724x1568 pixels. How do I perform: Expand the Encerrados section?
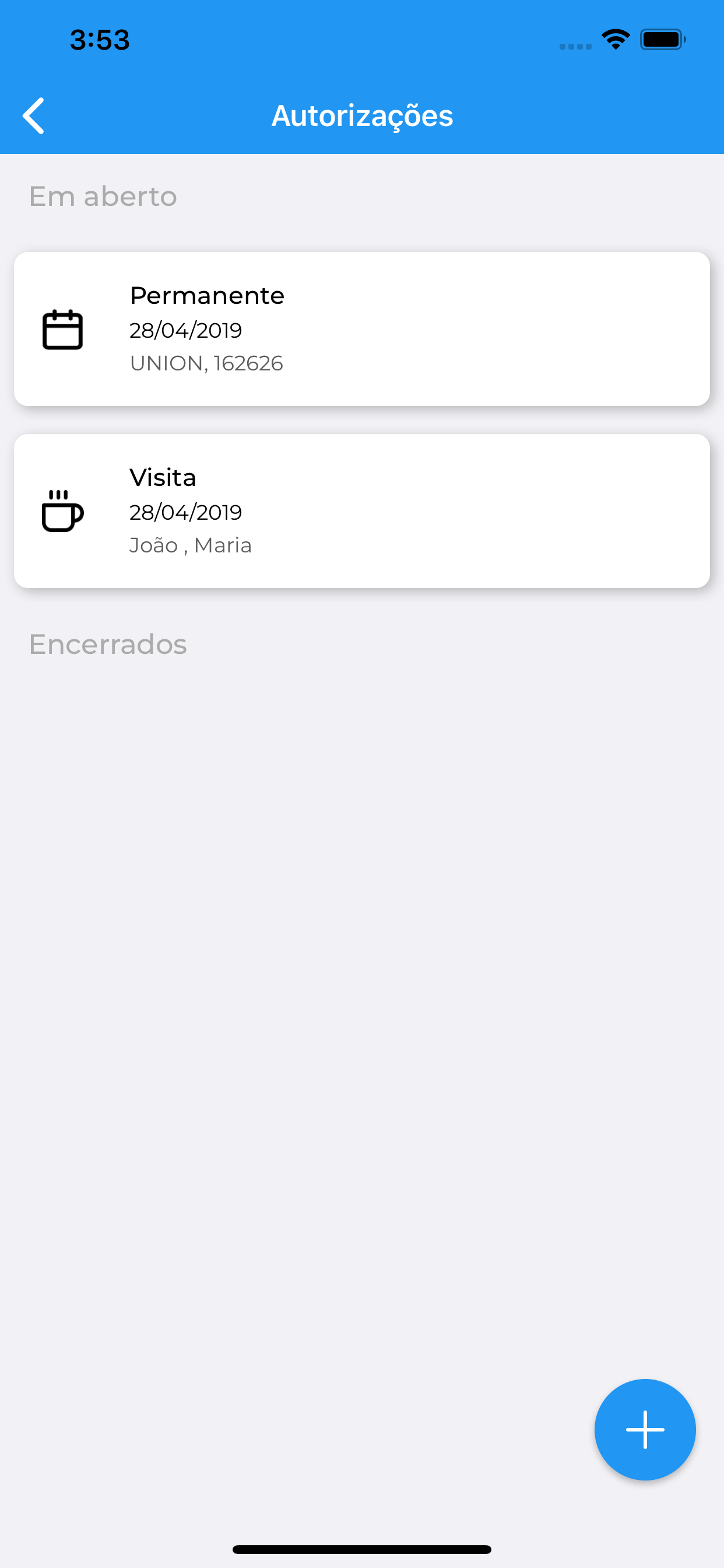pos(108,644)
